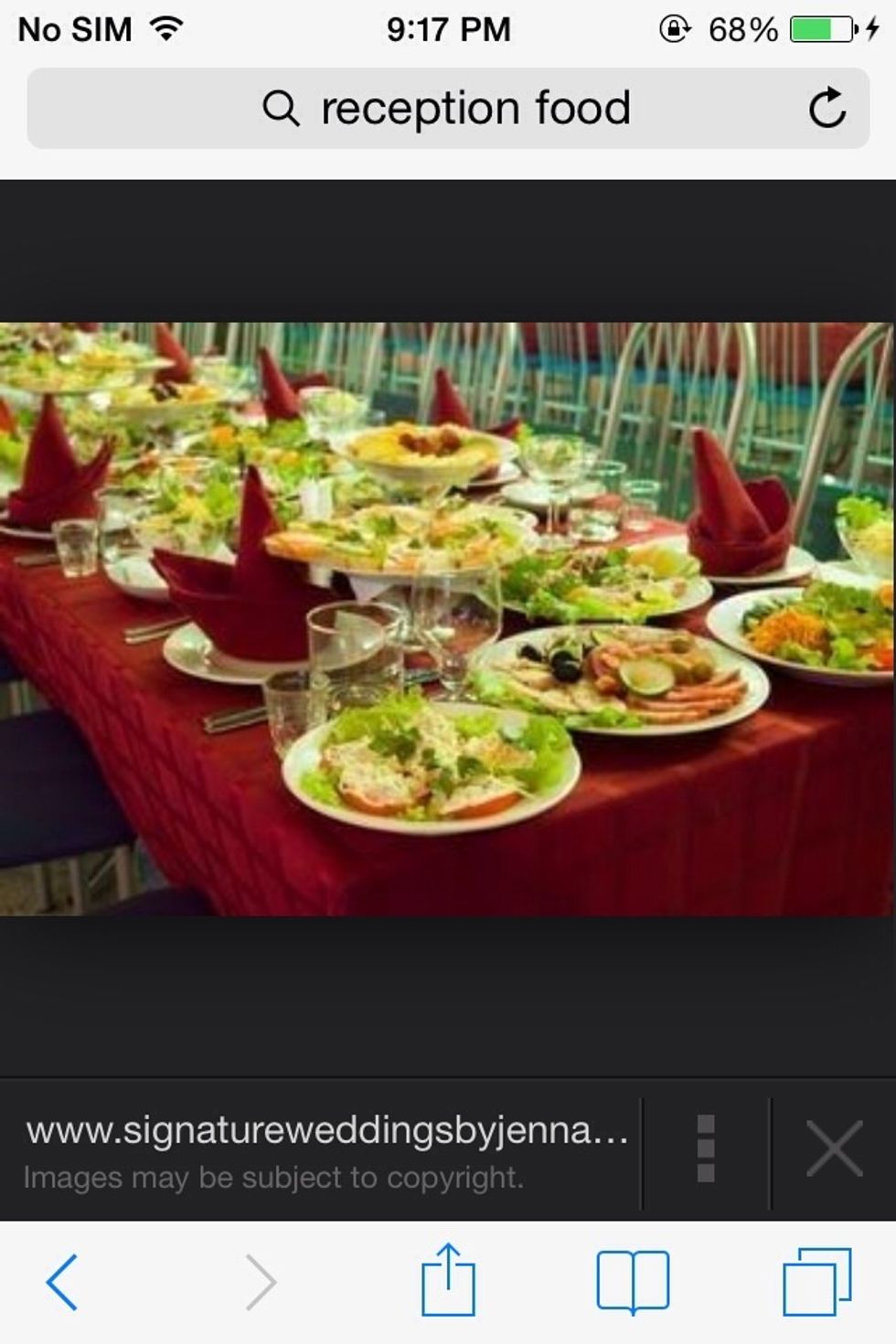Tap the copyright disclaimer text
Viewport: 896px width, 1344px height.
pos(274,1179)
